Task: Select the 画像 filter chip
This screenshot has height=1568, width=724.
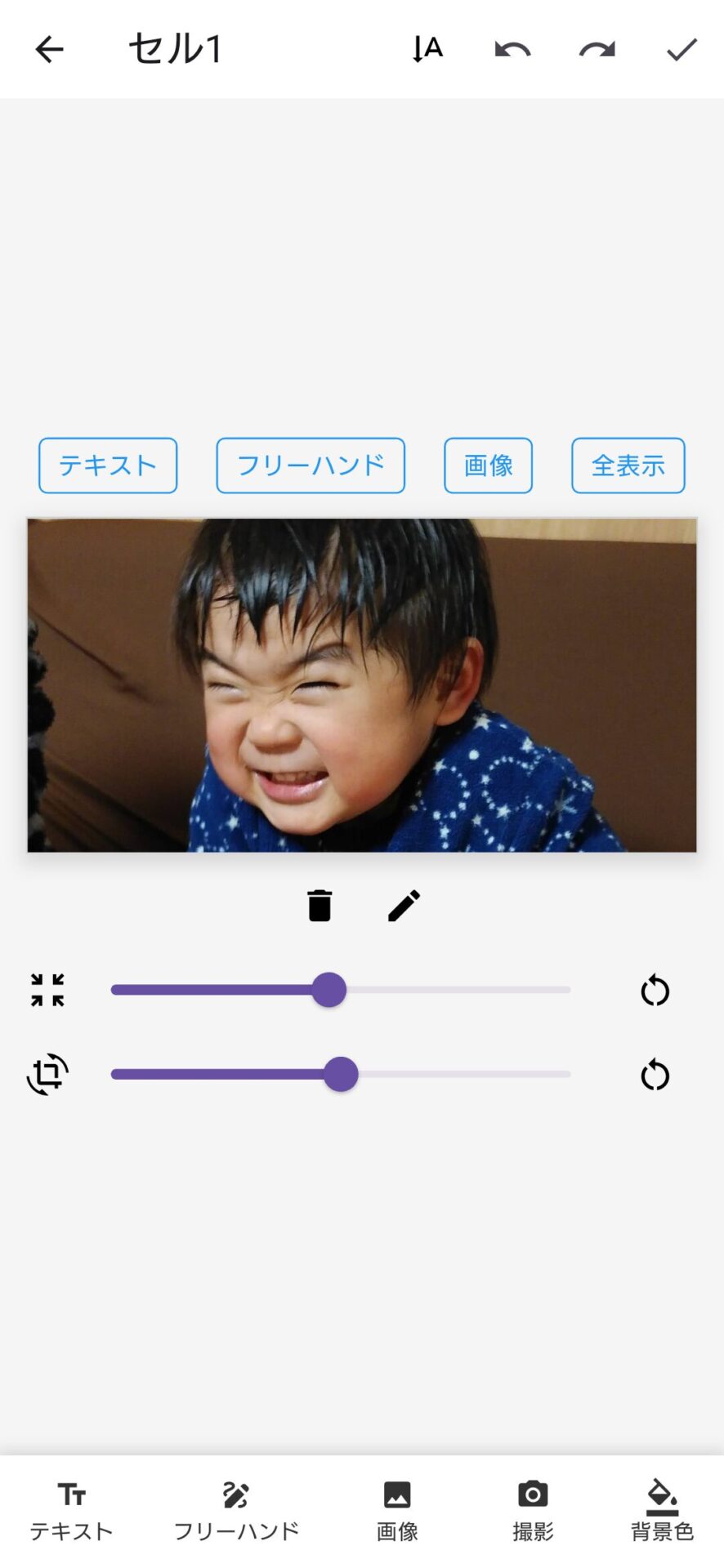Action: point(488,465)
